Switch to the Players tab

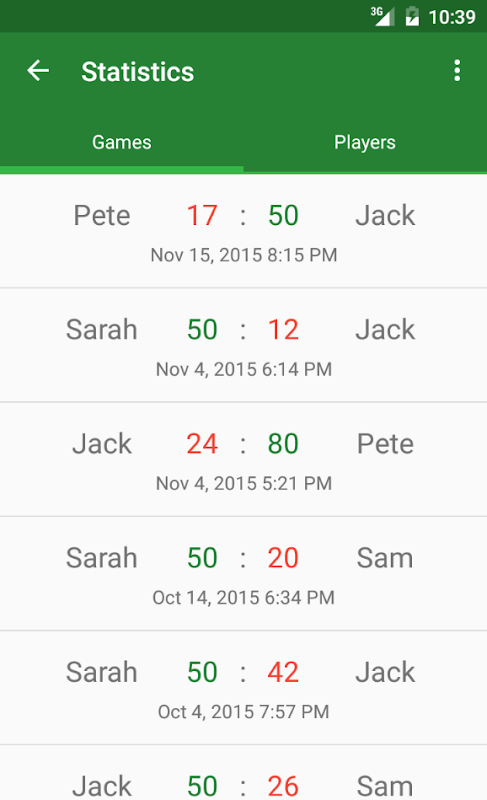tap(365, 142)
